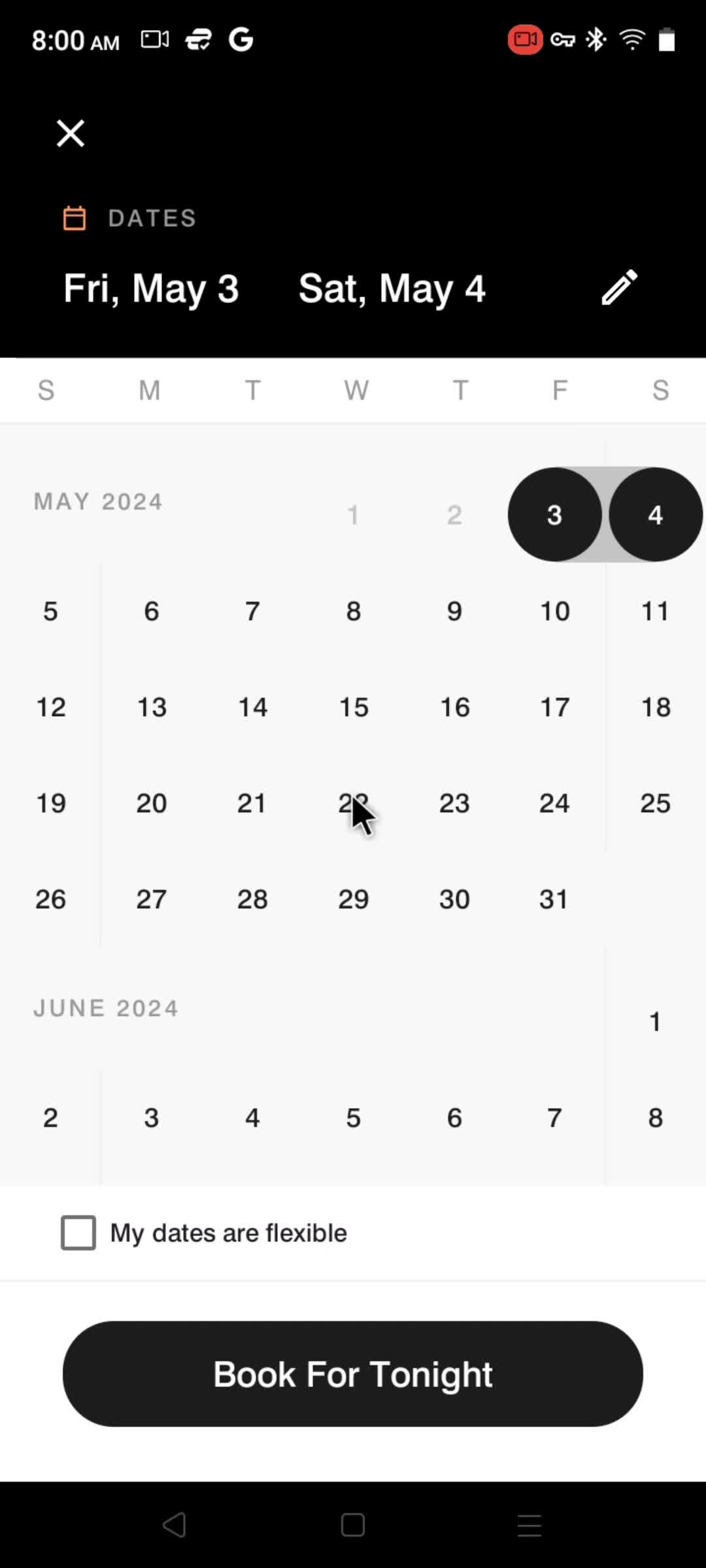
Task: Select June 1 on the calendar
Action: (x=655, y=1022)
